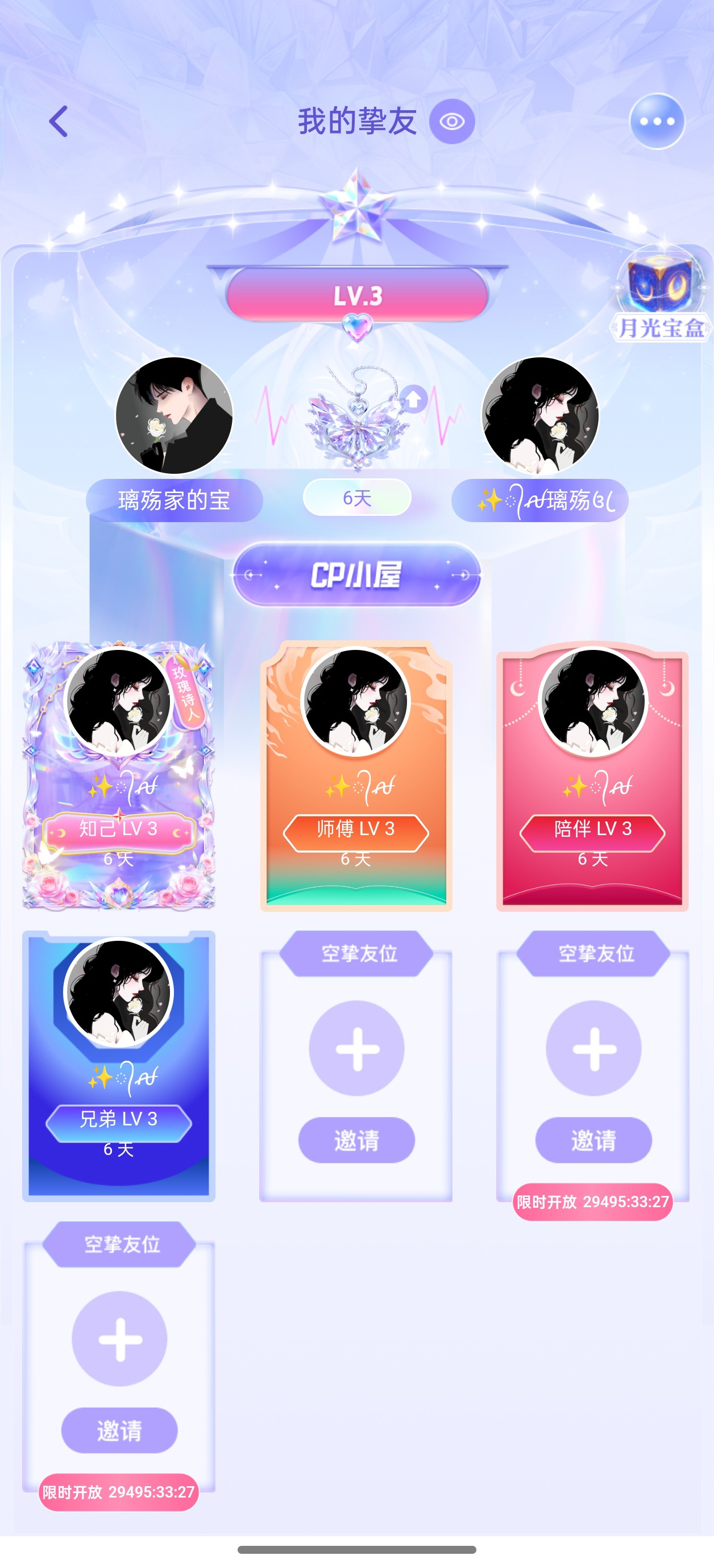Enter the CP小屋
This screenshot has height=1568, width=714.
tap(357, 574)
